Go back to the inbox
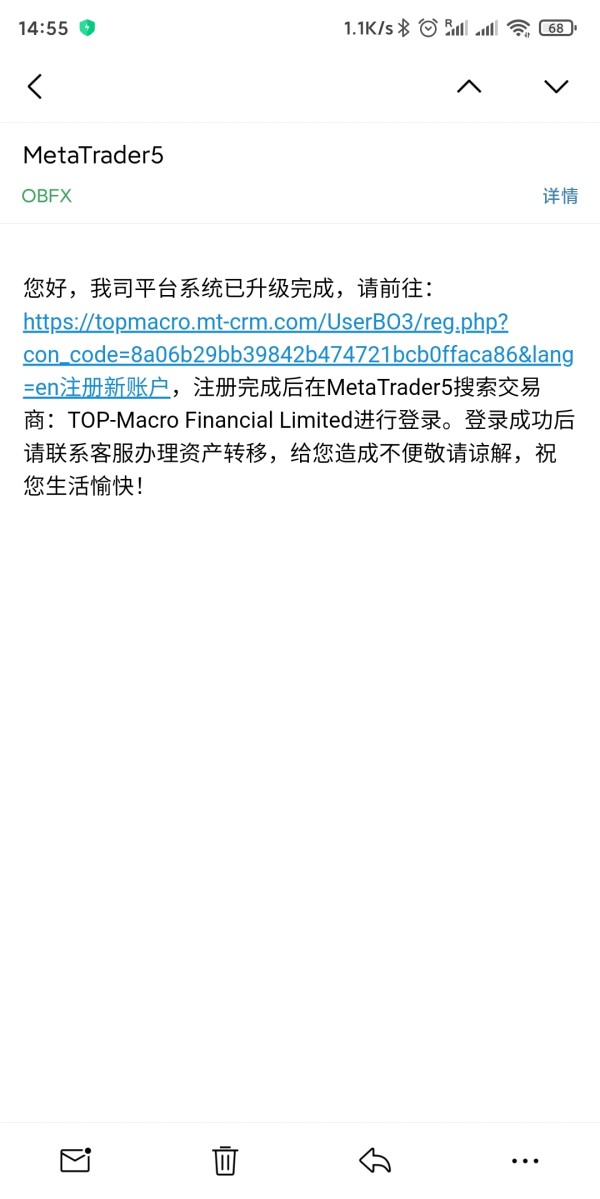 pos(34,86)
